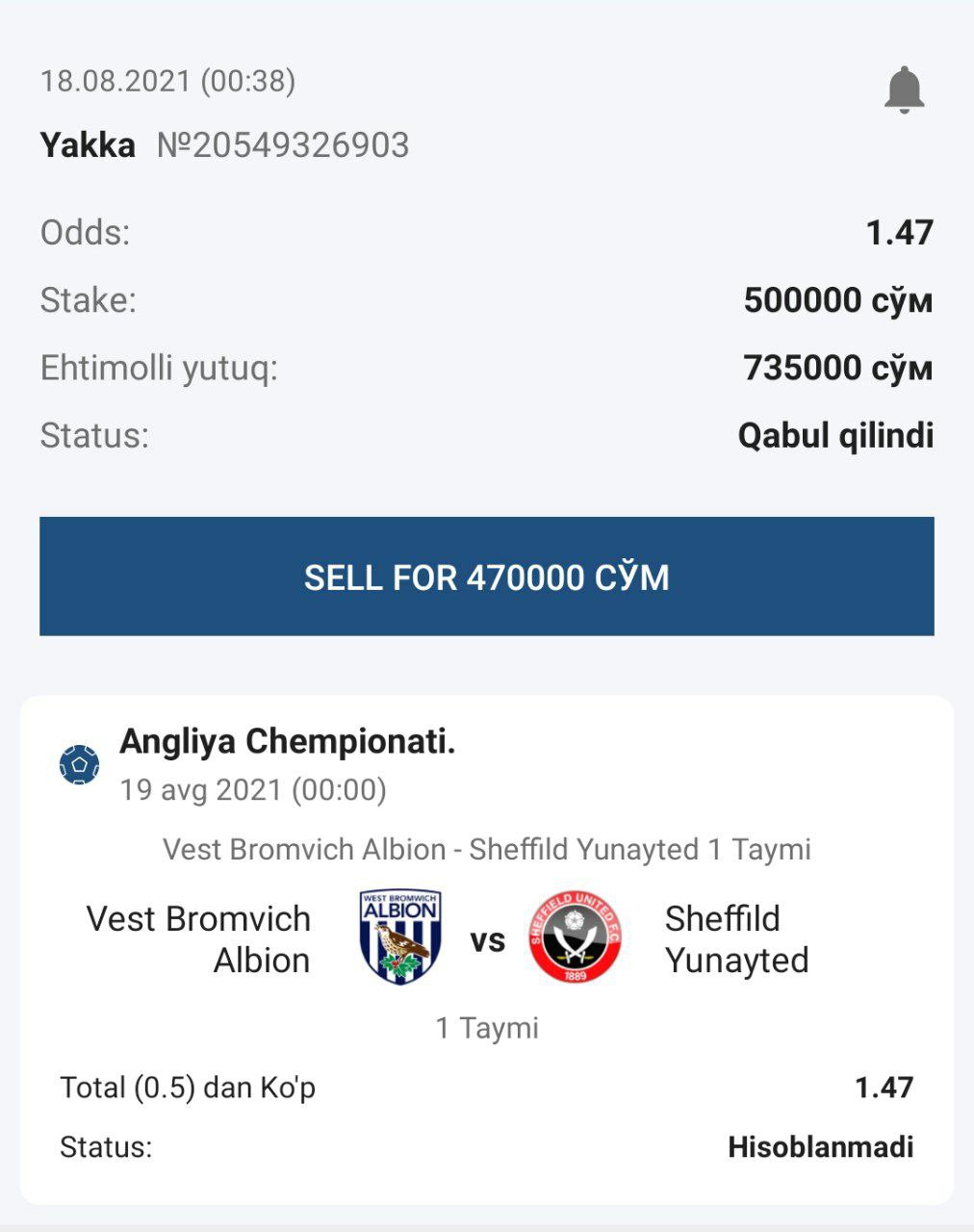This screenshot has width=974, height=1232.
Task: Sell the bet for 470000 сўм
Action: coord(486,577)
